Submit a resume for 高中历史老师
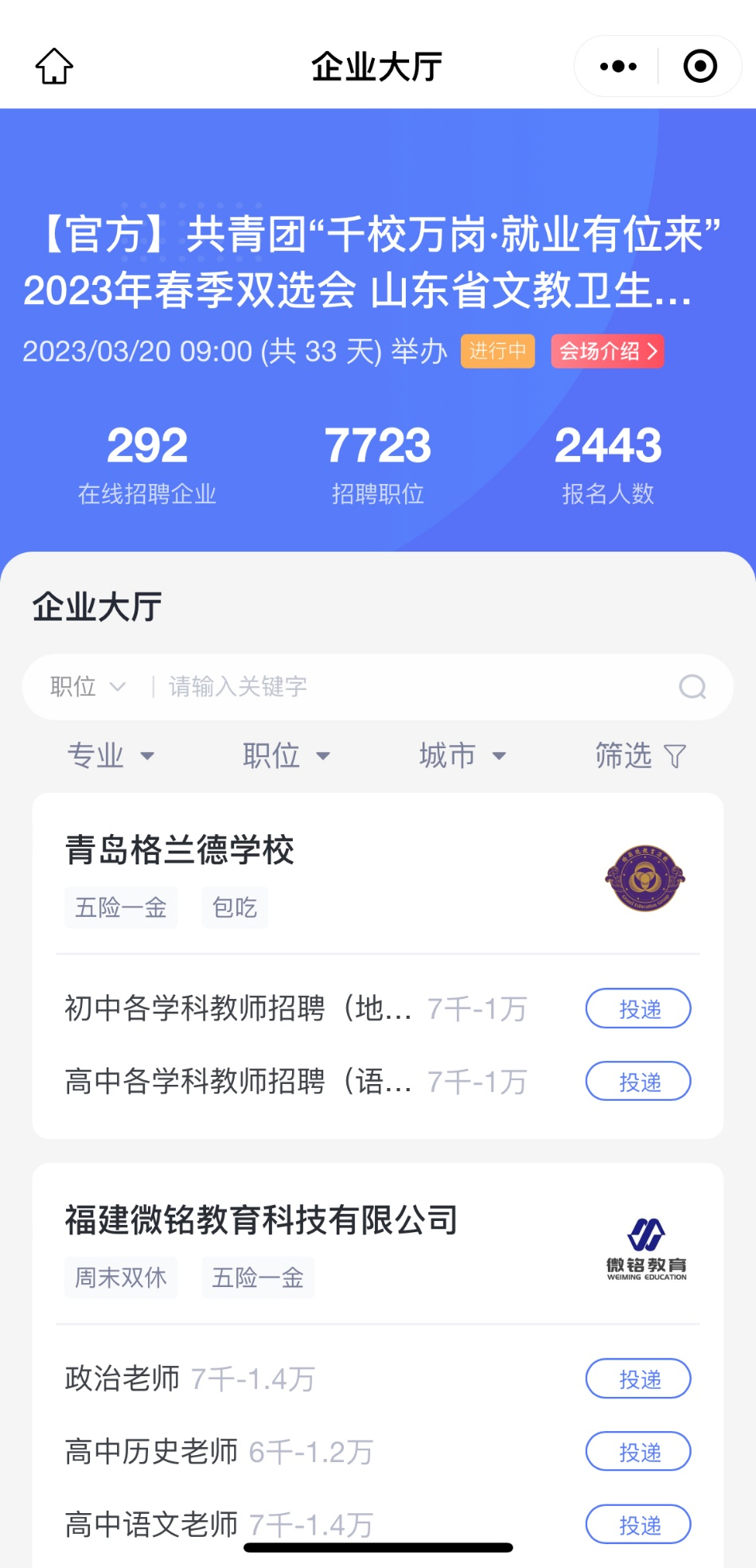Screen dimensions: 756x1568 tap(638, 1452)
